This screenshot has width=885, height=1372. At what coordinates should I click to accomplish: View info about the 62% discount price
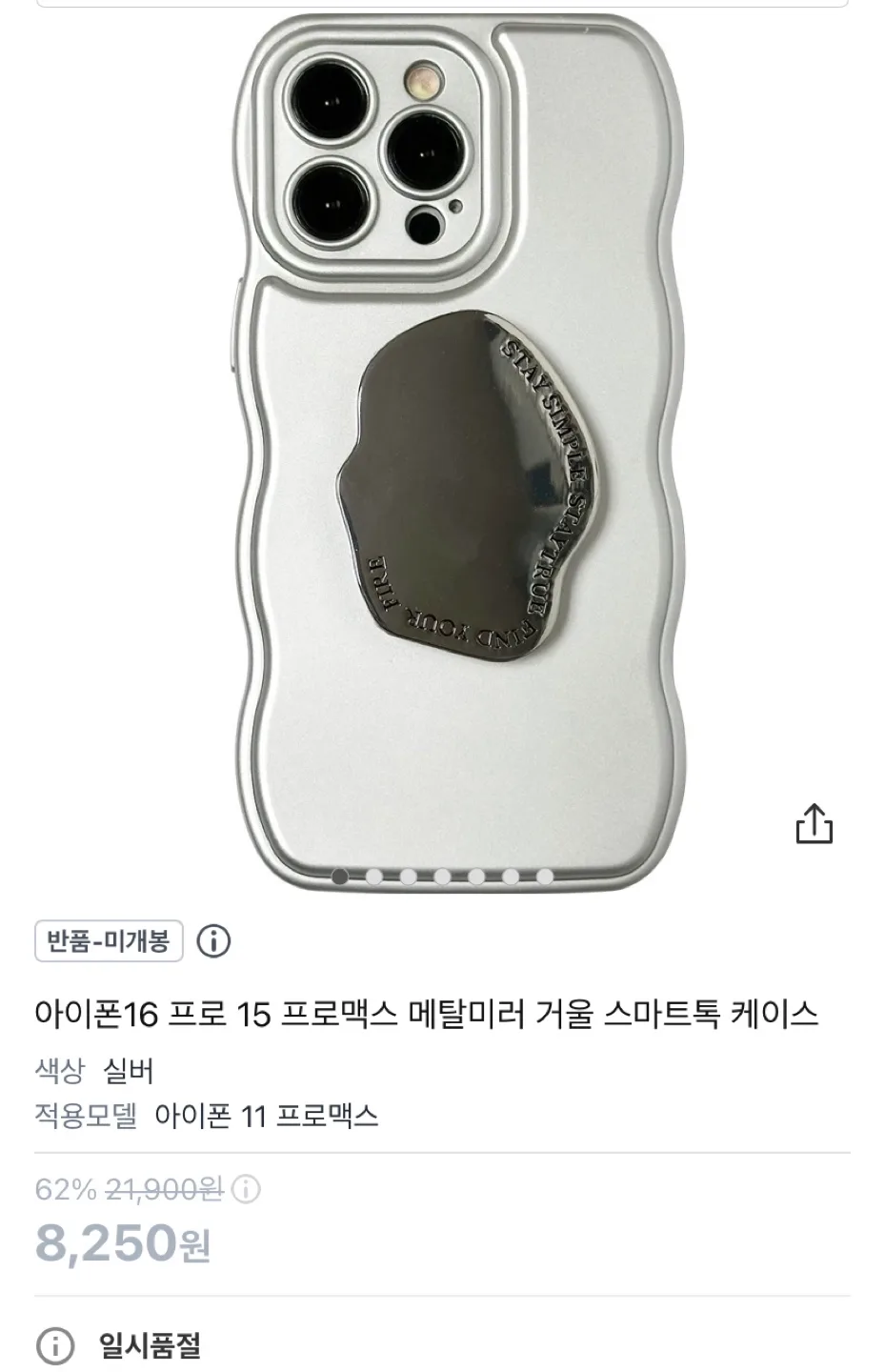pos(246,1190)
